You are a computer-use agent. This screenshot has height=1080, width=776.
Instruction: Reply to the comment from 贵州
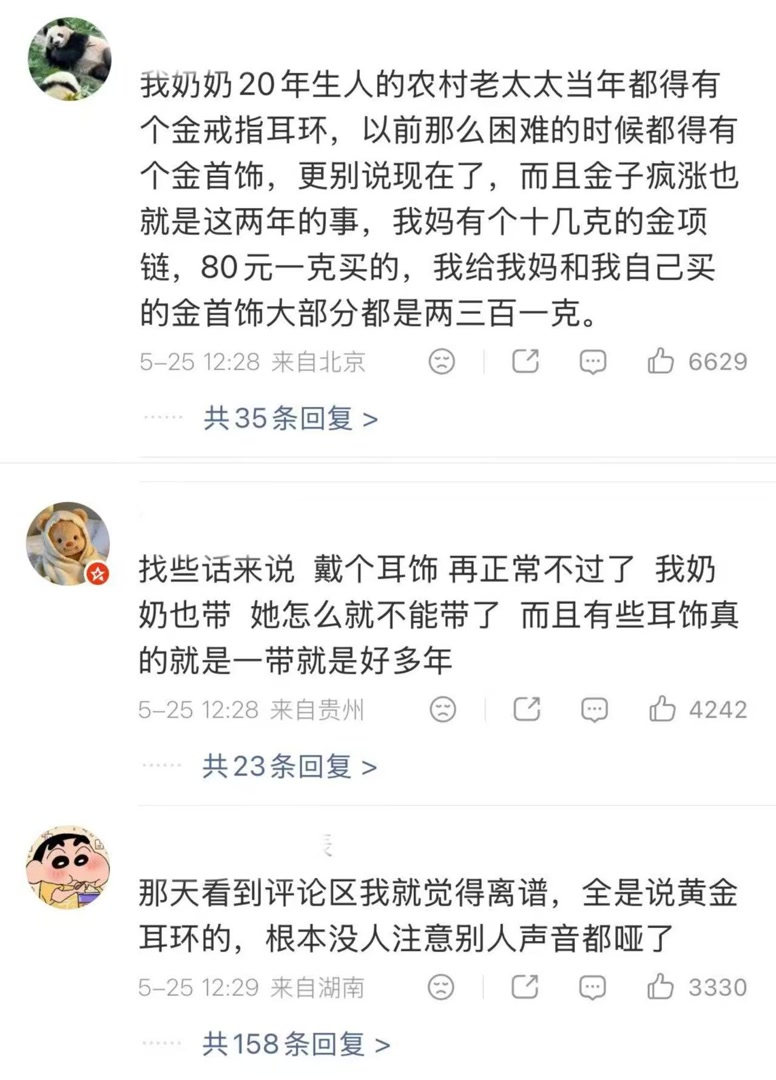594,709
